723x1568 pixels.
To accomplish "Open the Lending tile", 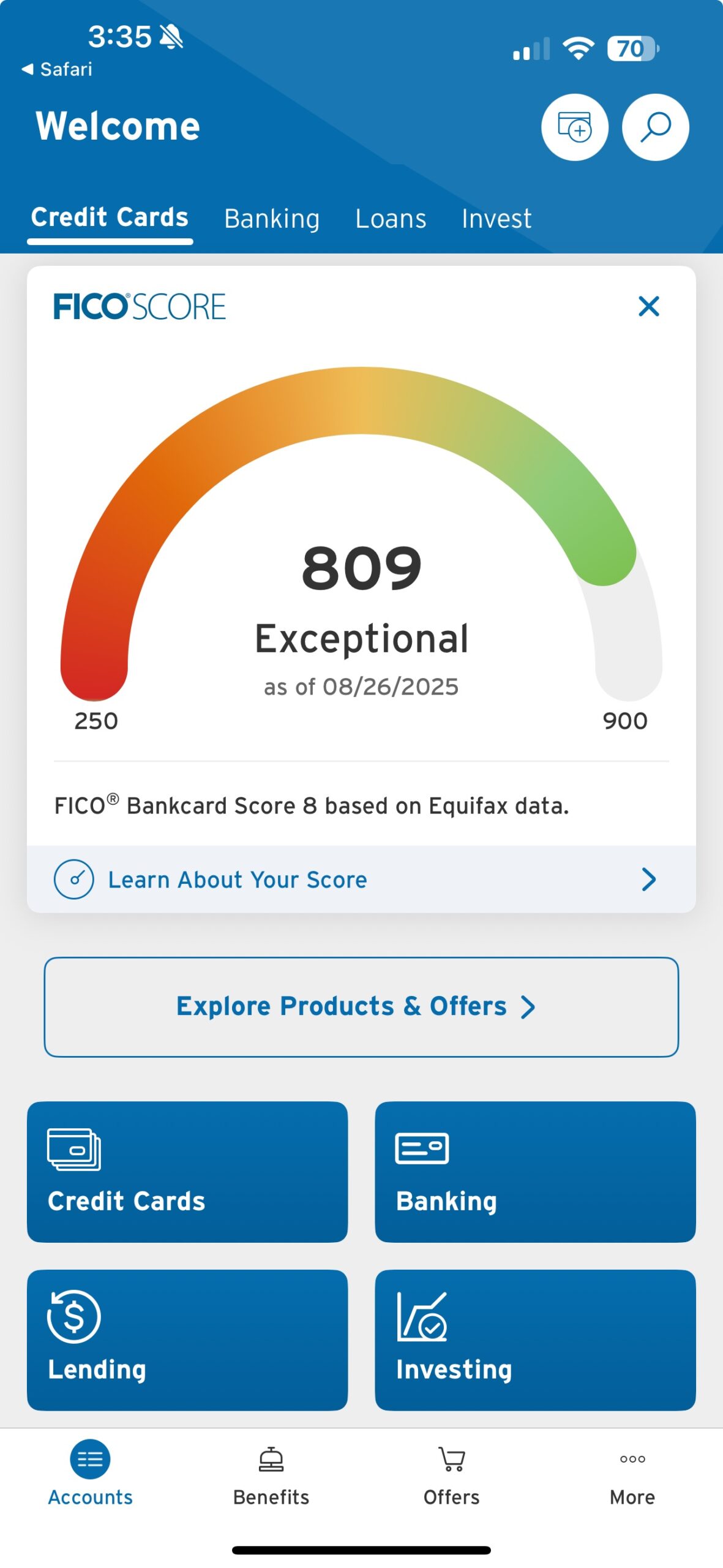I will click(x=187, y=1340).
